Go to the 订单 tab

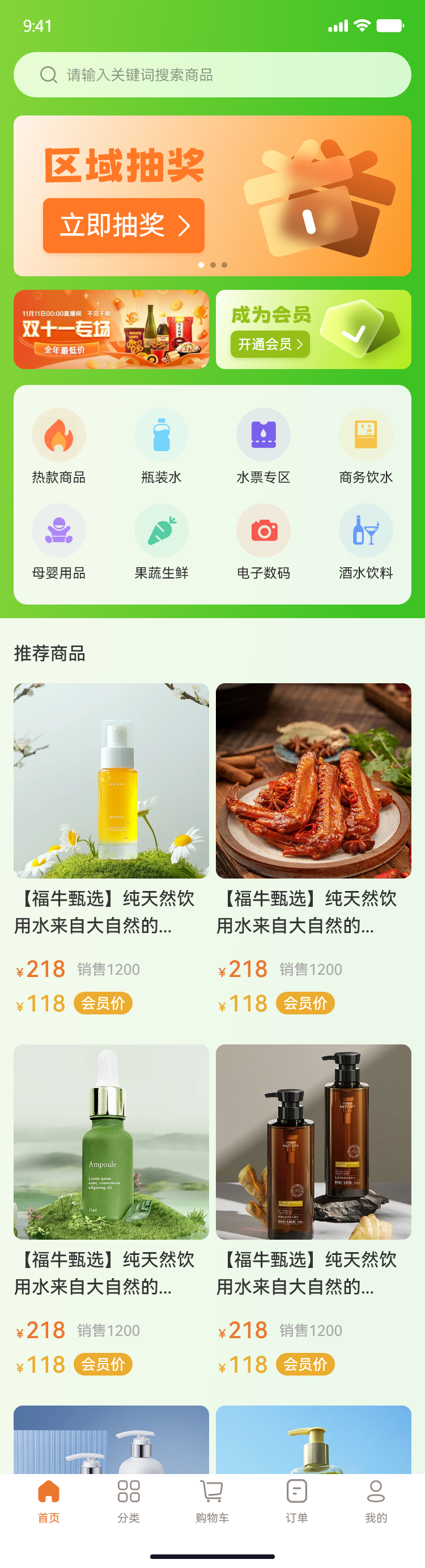point(296,1501)
